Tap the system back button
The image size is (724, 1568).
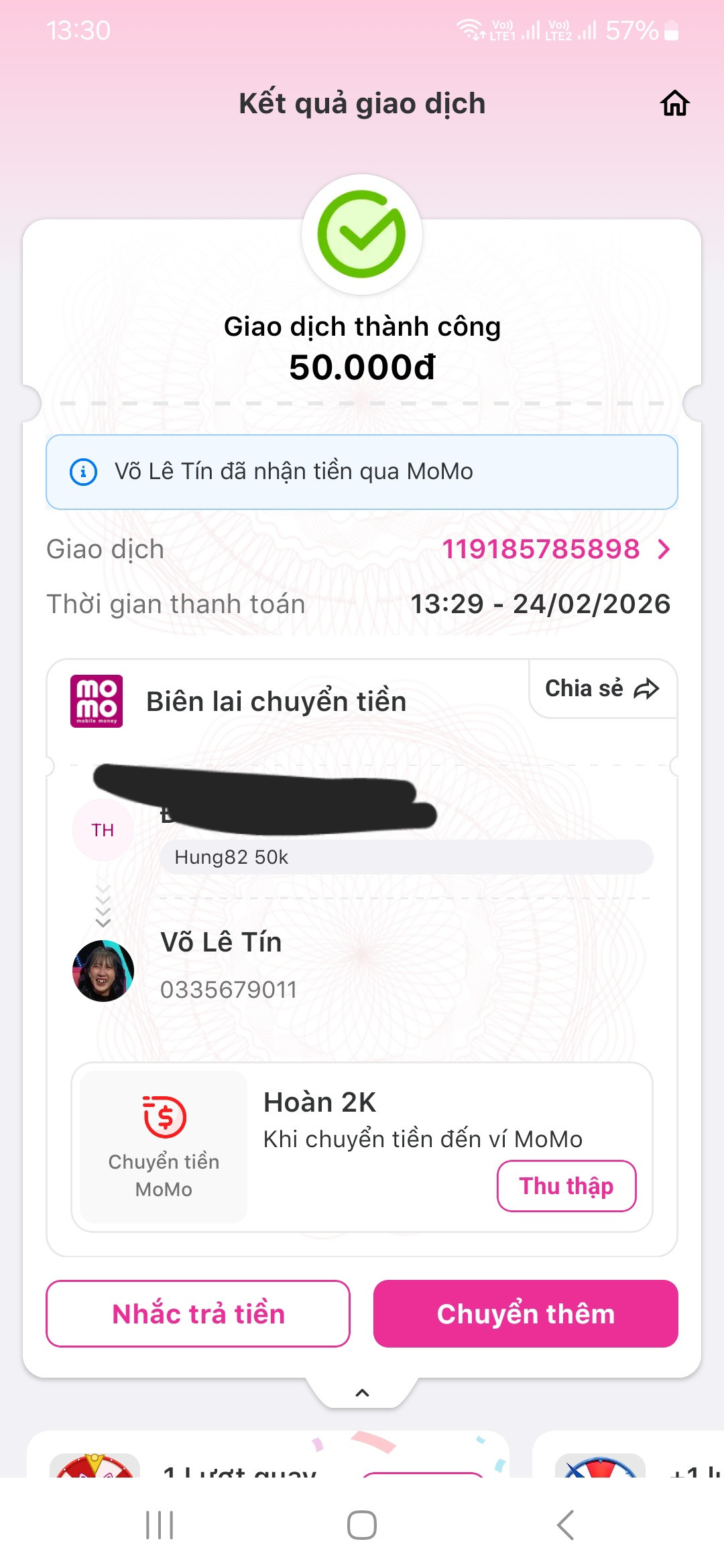[565, 1525]
